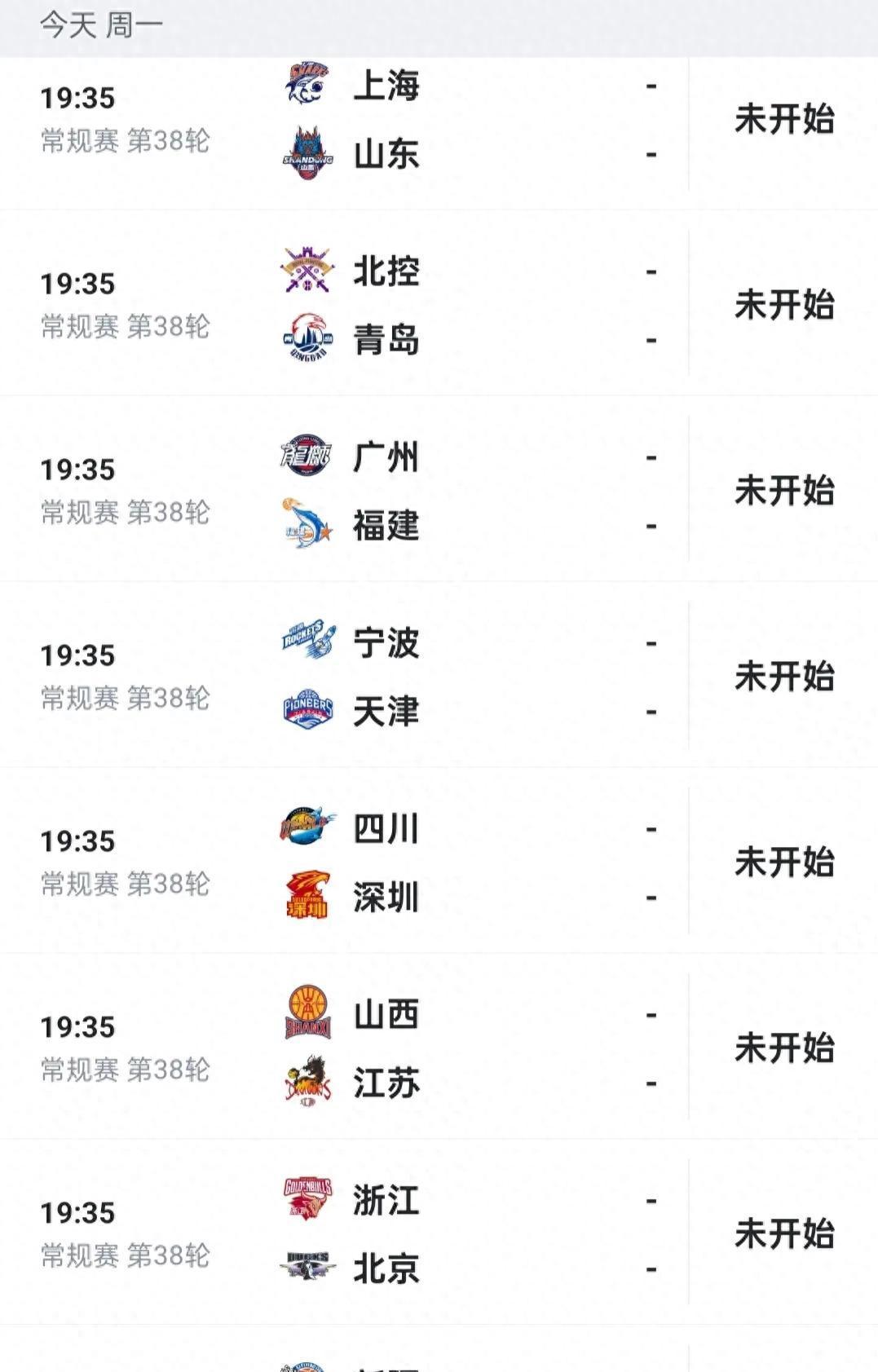The width and height of the screenshot is (878, 1372).
Task: Select the Shenzhen Leopards logo
Action: (308, 894)
